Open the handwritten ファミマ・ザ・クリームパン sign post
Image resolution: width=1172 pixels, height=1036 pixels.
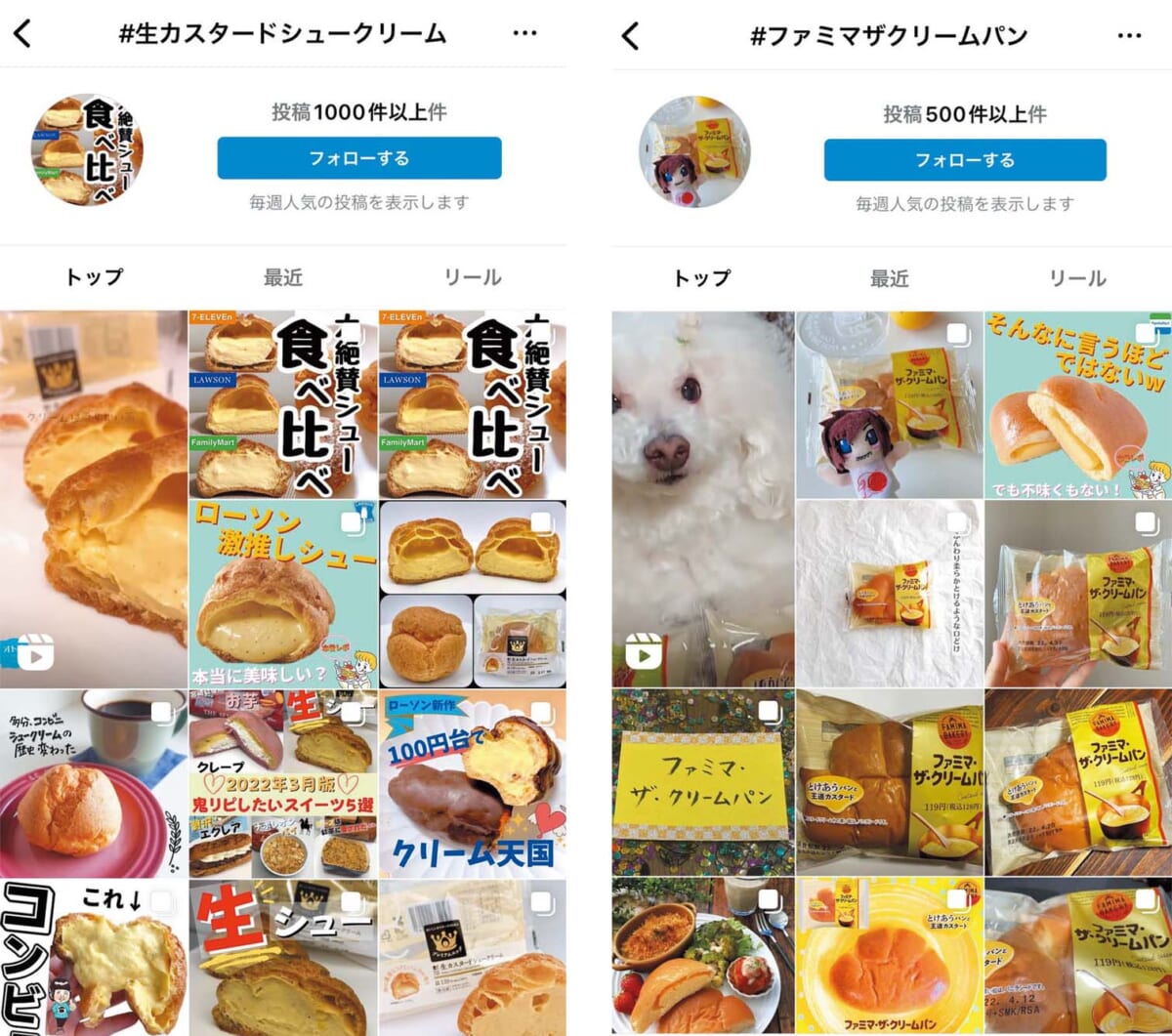coord(702,783)
